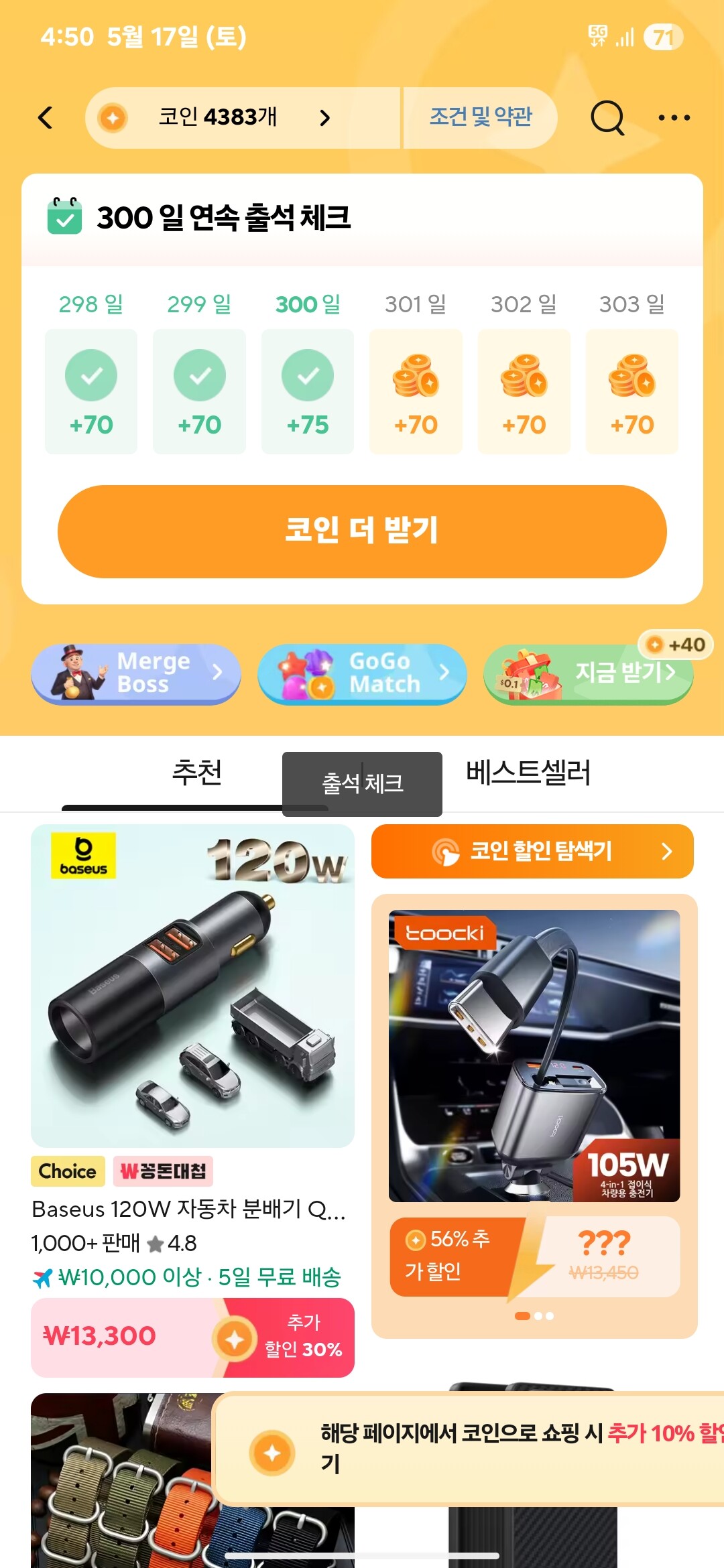Tap the 코인 더 받기 button
724x1568 pixels.
[362, 531]
